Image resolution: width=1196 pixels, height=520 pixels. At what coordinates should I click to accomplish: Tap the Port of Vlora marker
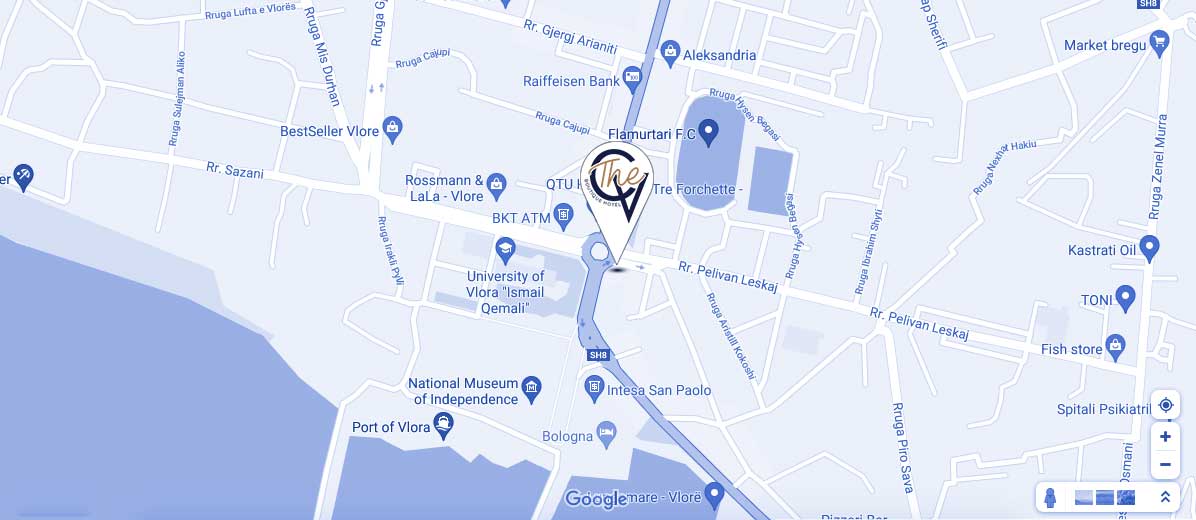click(x=444, y=427)
